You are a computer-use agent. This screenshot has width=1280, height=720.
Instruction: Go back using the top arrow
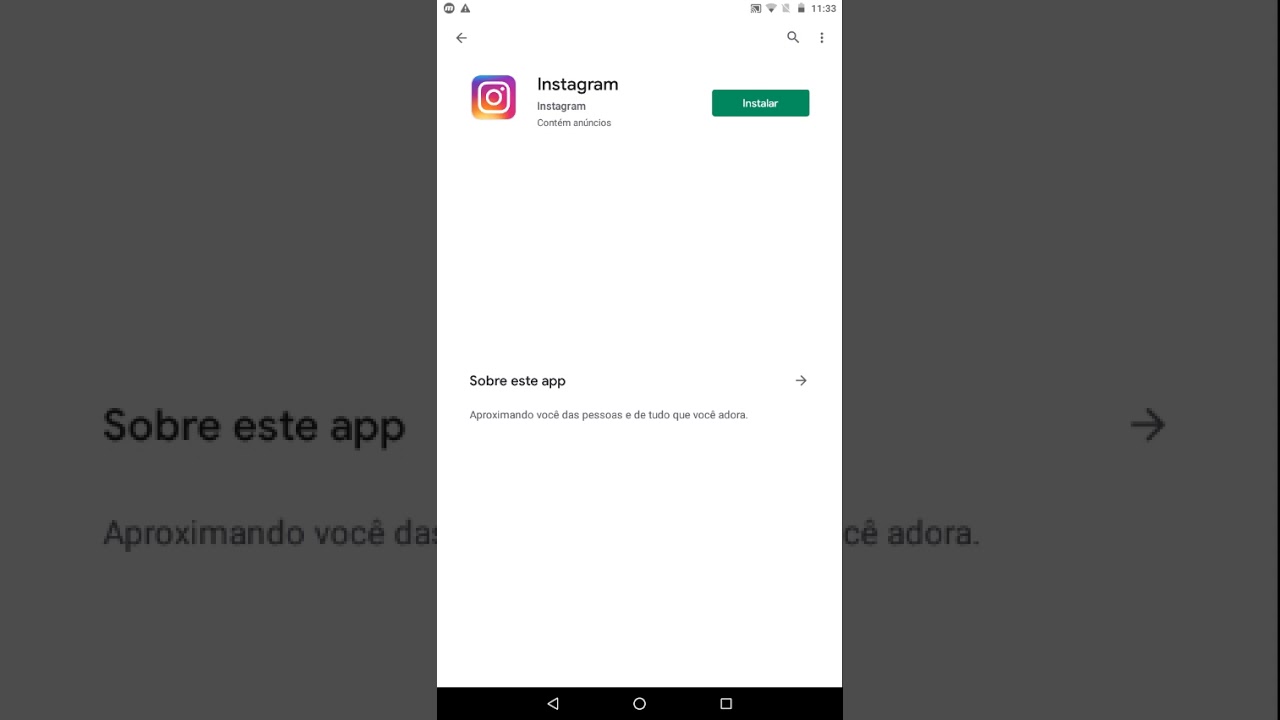point(461,38)
